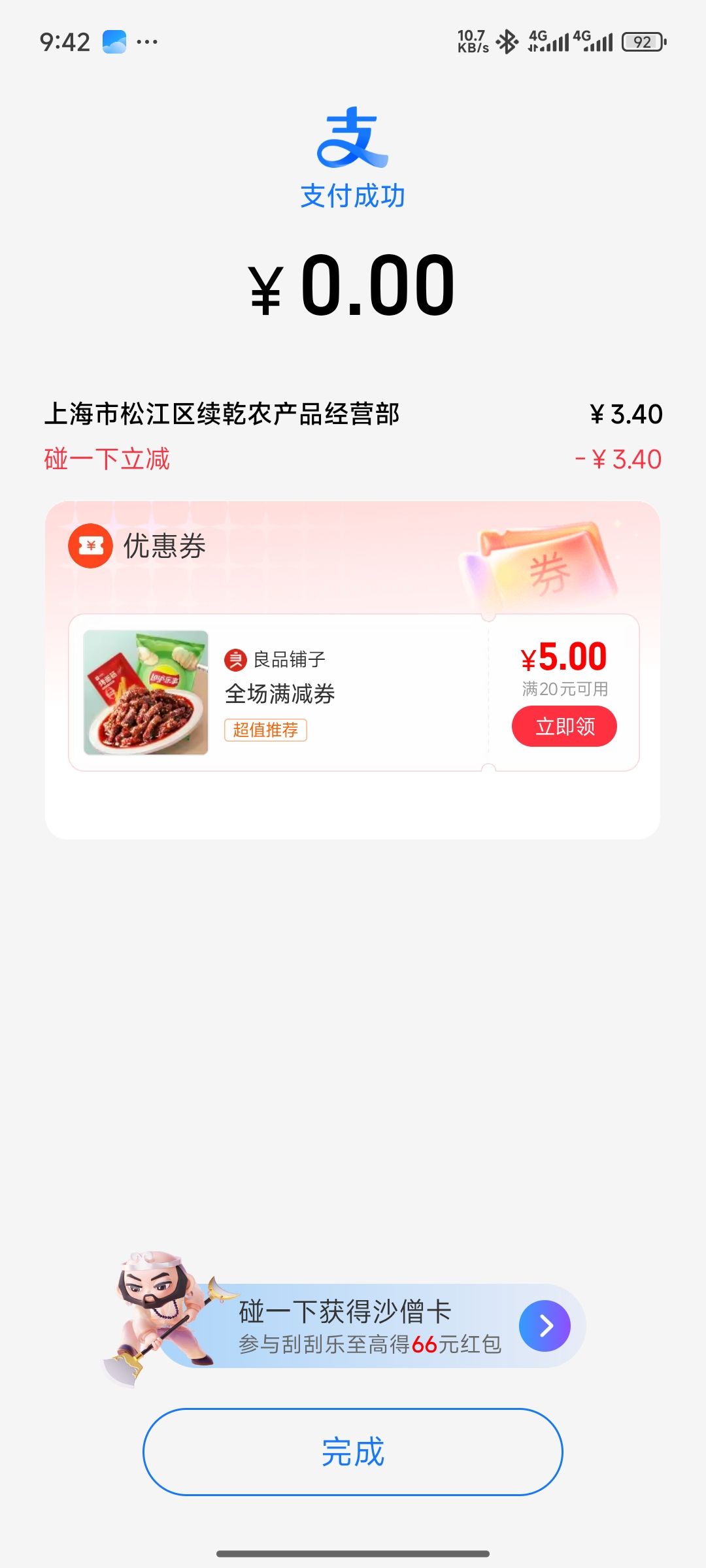Image resolution: width=706 pixels, height=1568 pixels.
Task: Claim the ¥5.00 coupon with 立即领
Action: 564,726
